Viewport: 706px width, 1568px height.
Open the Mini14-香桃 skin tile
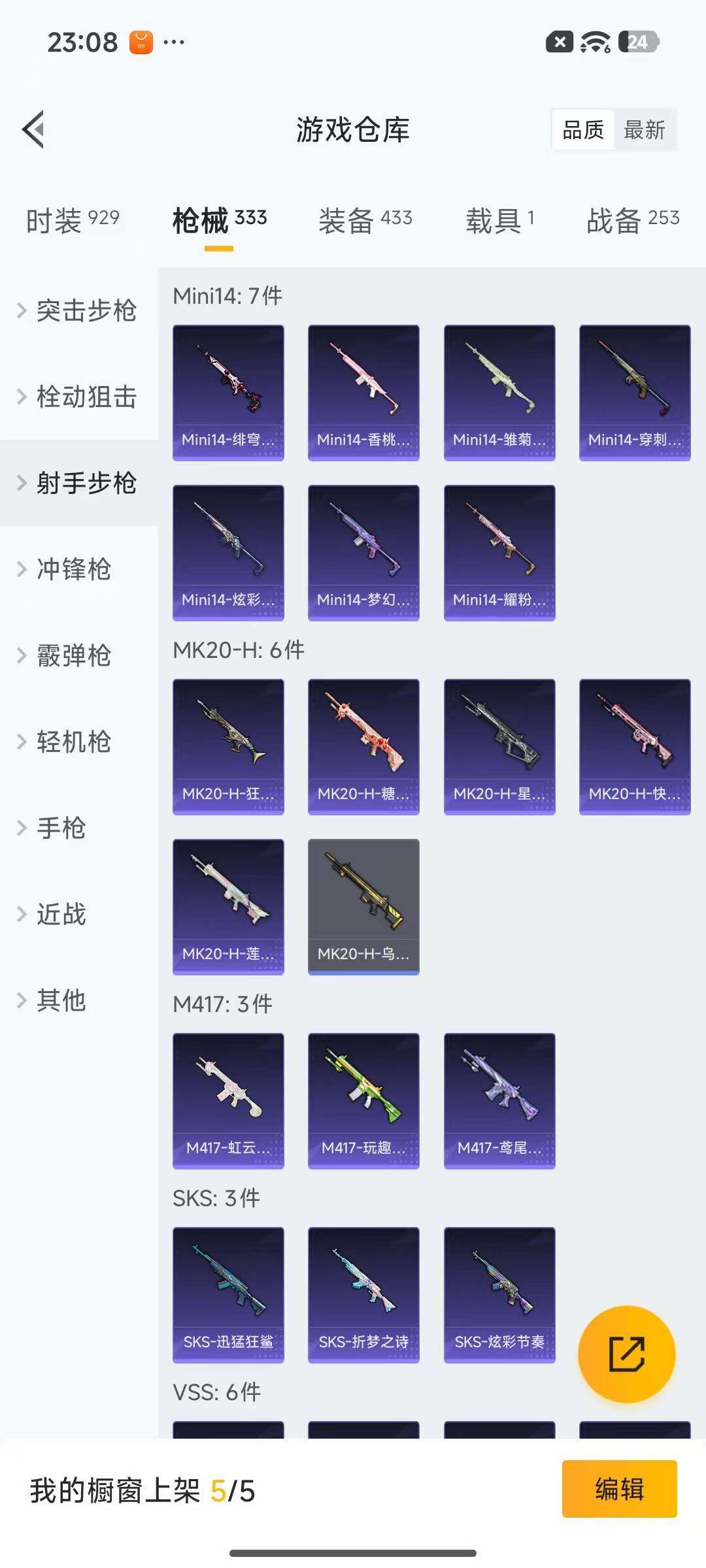(363, 393)
